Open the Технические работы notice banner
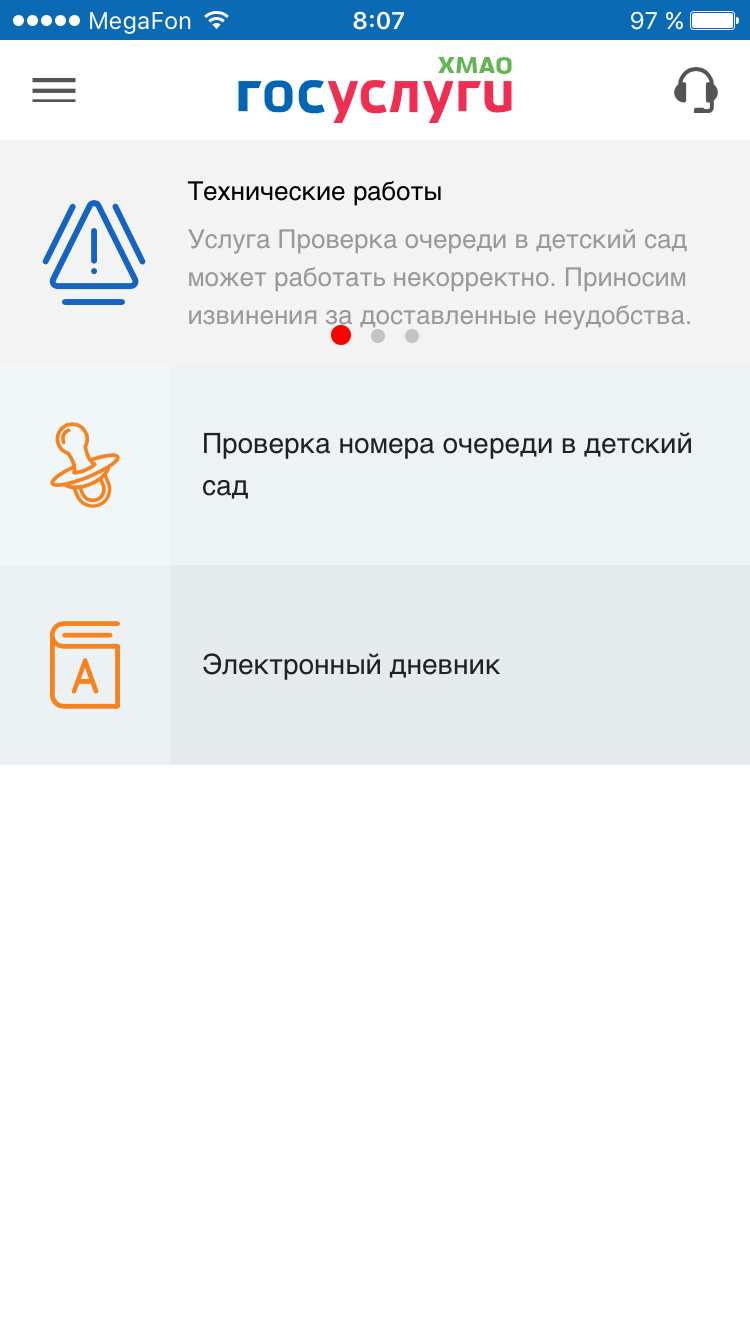 (x=438, y=250)
